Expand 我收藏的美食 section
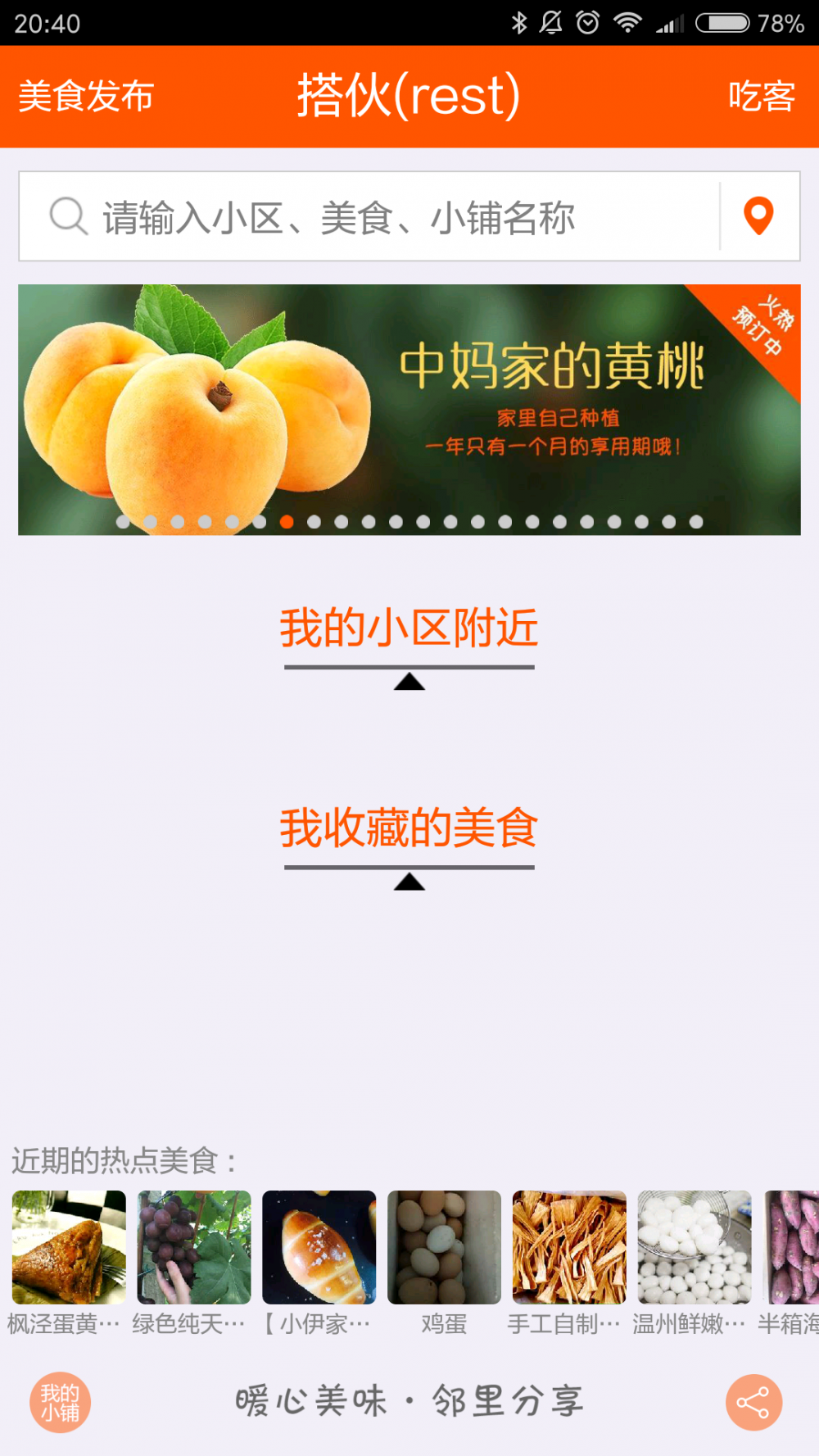The width and height of the screenshot is (819, 1456). click(x=409, y=828)
